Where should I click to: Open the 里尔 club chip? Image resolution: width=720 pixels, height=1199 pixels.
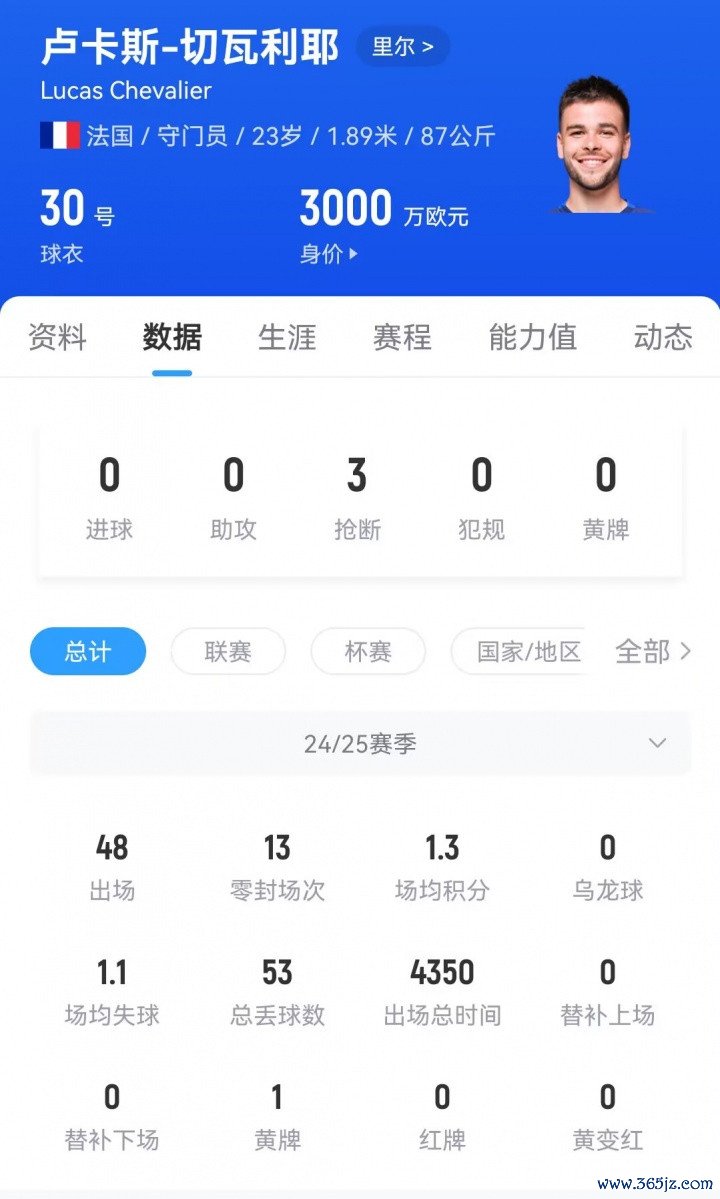point(402,47)
